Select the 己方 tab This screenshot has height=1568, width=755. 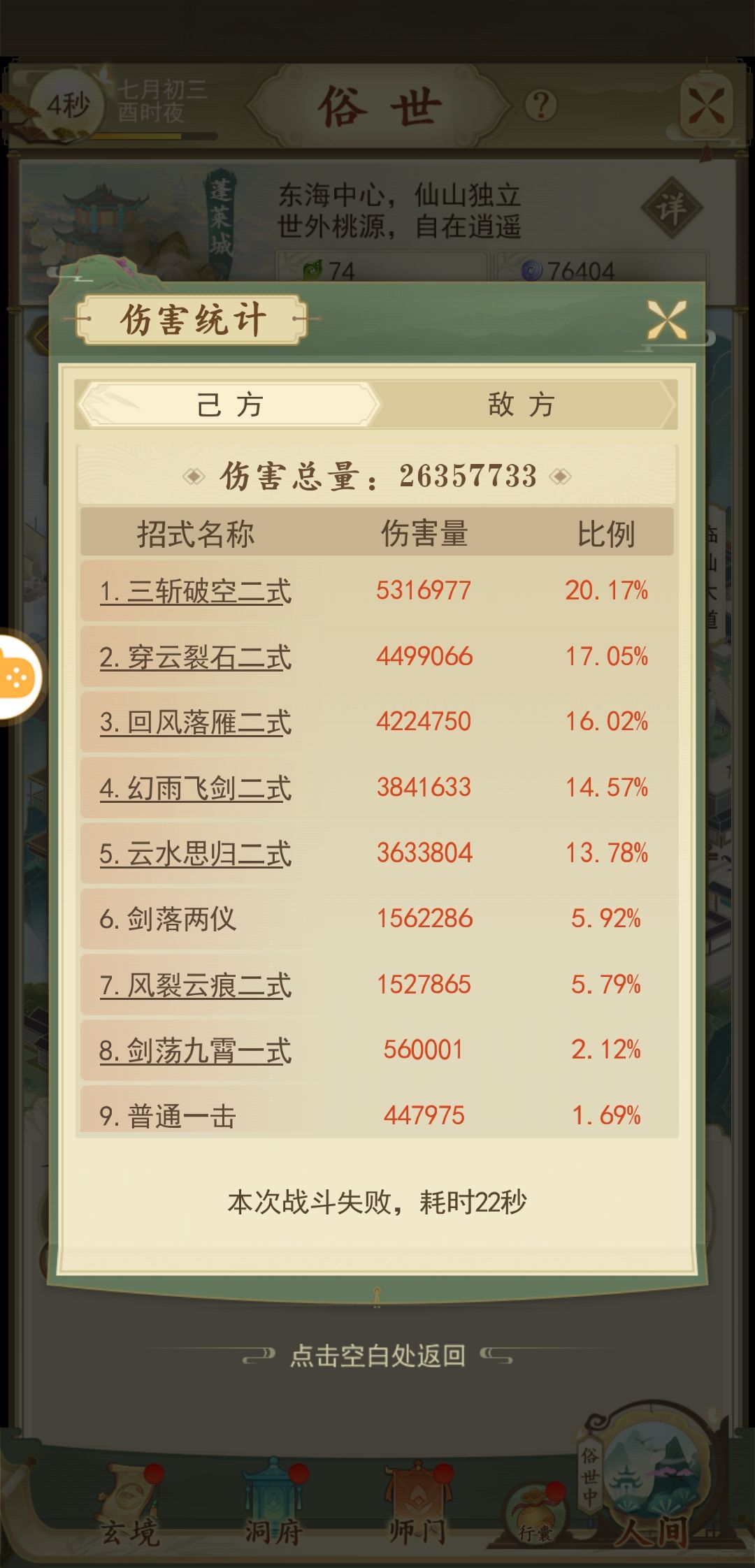coord(229,404)
